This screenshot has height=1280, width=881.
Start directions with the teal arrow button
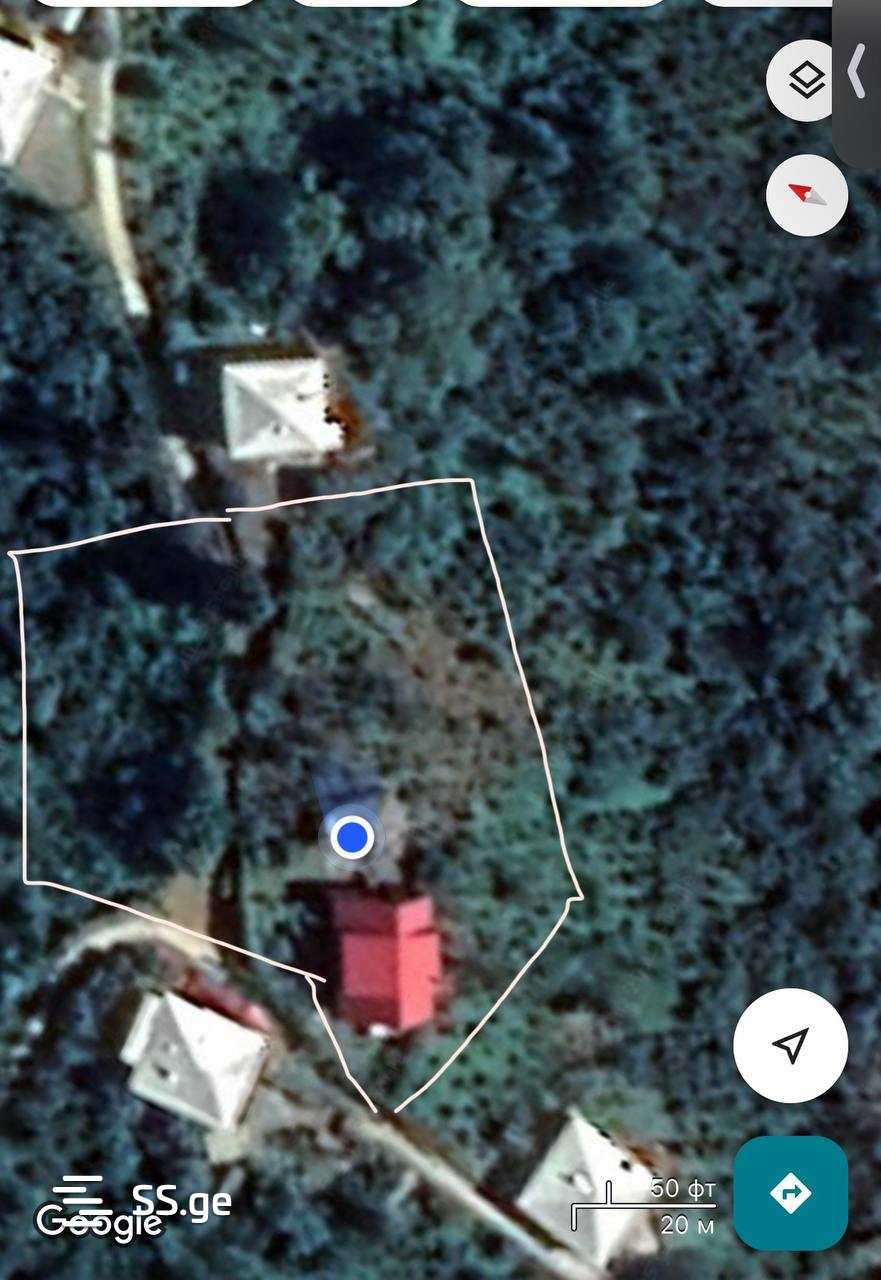point(790,1192)
